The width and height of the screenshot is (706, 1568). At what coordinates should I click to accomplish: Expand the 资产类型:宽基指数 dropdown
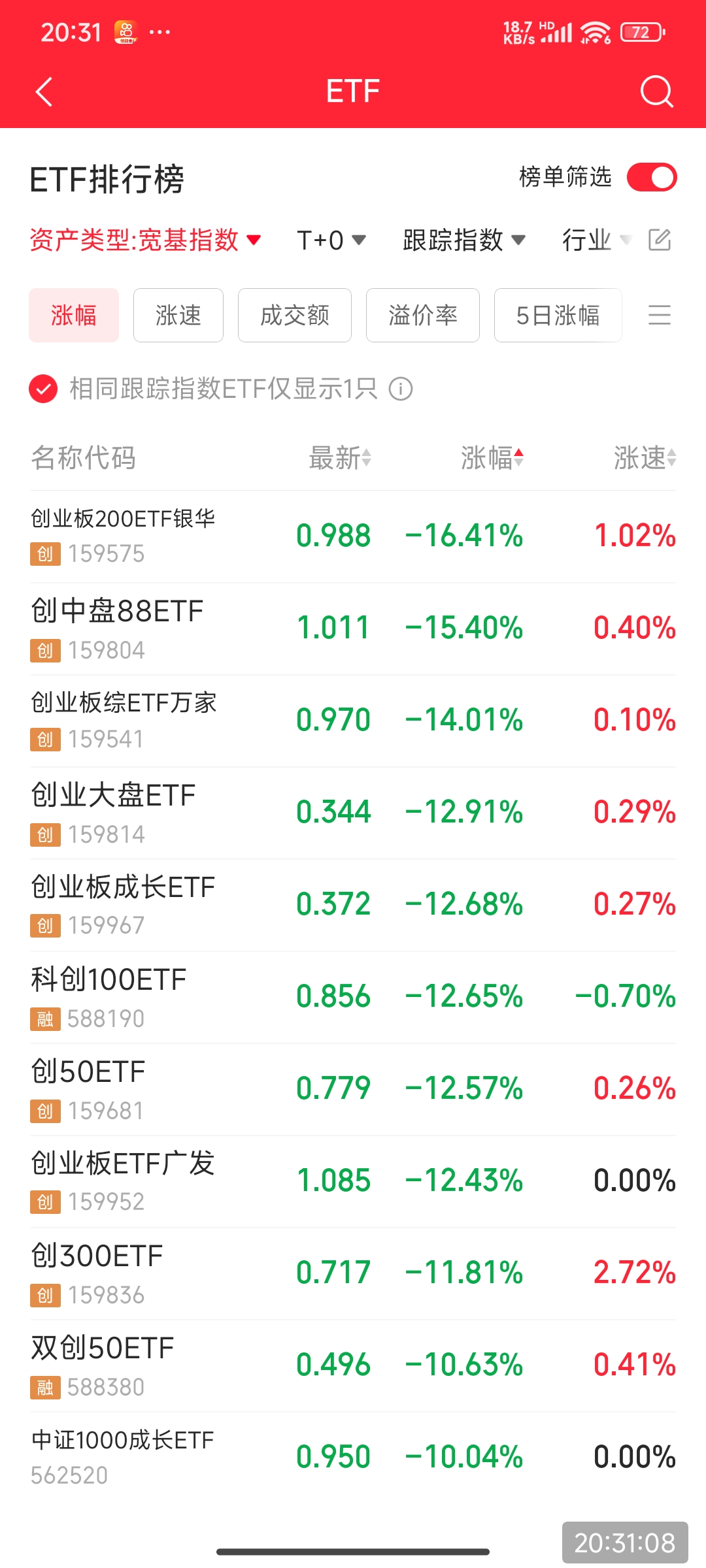click(146, 240)
